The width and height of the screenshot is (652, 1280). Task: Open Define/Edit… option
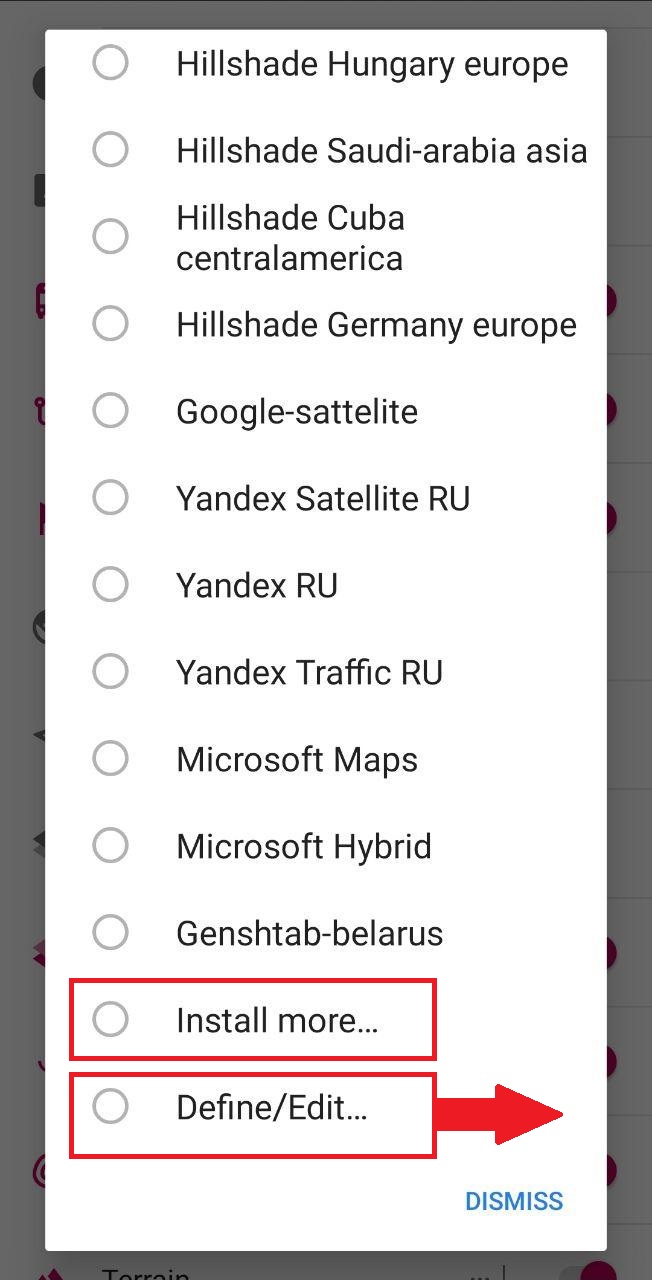pyautogui.click(x=110, y=1107)
